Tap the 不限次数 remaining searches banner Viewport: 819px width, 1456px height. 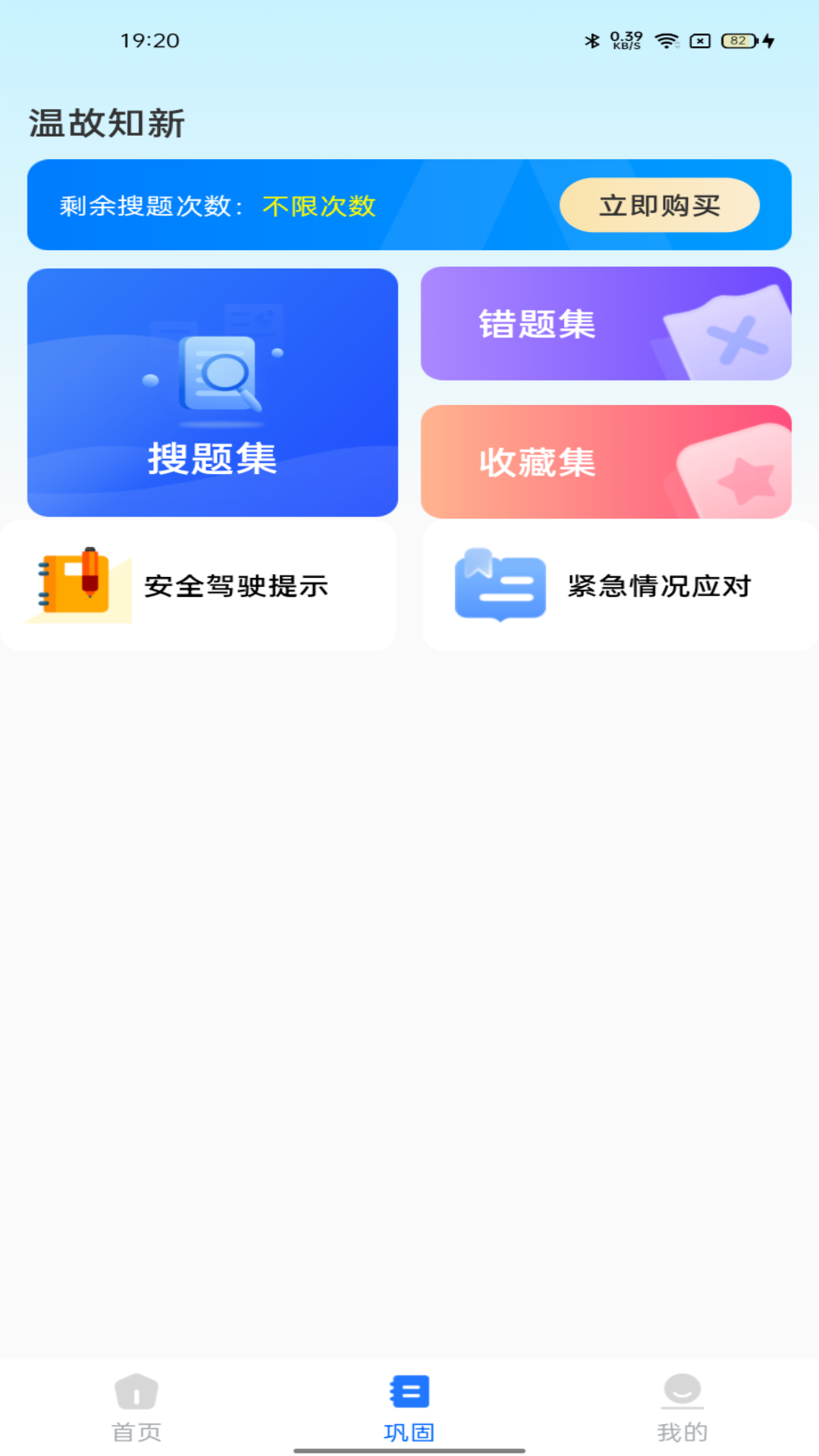[318, 206]
